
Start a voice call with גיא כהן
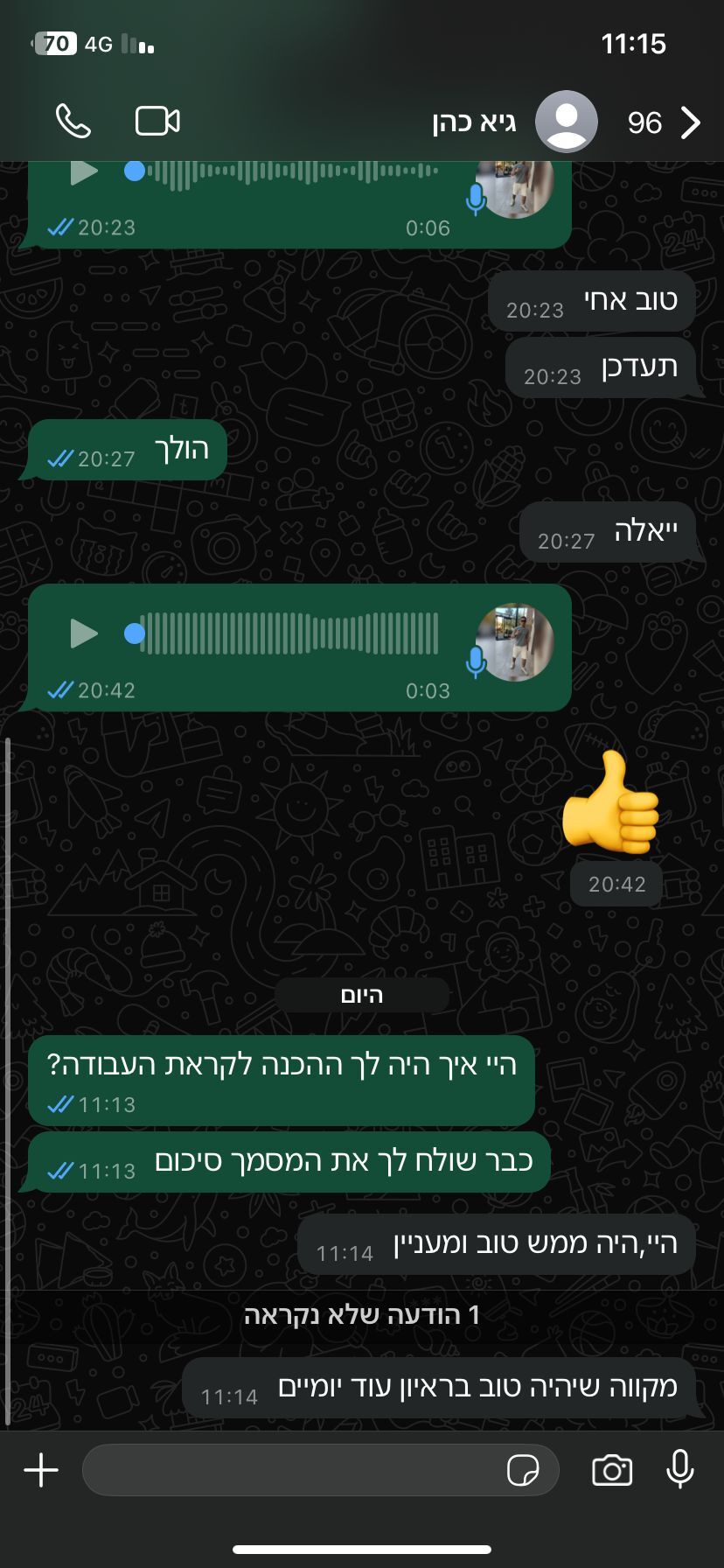73,121
